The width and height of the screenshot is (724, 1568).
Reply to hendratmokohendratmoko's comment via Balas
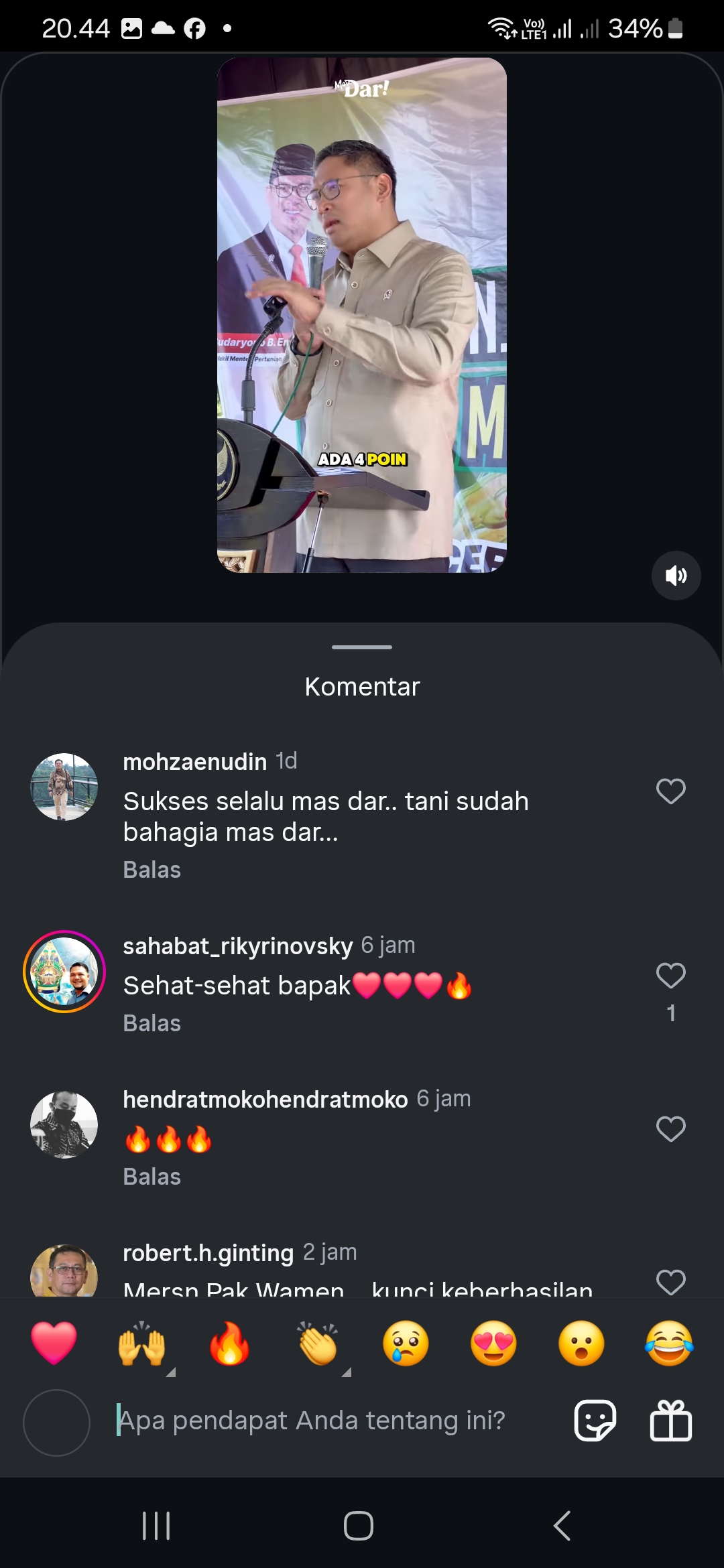pos(152,1177)
